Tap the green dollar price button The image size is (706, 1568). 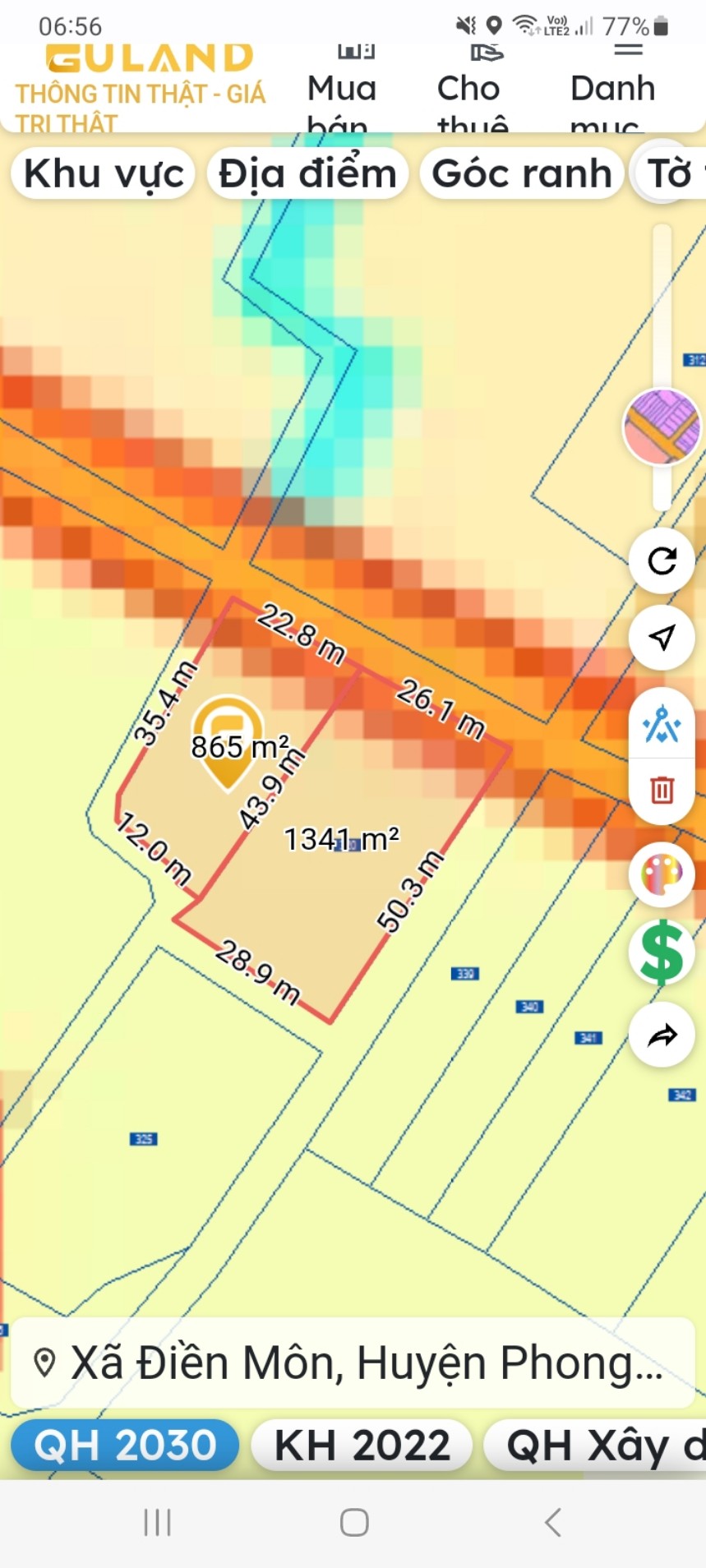[662, 952]
